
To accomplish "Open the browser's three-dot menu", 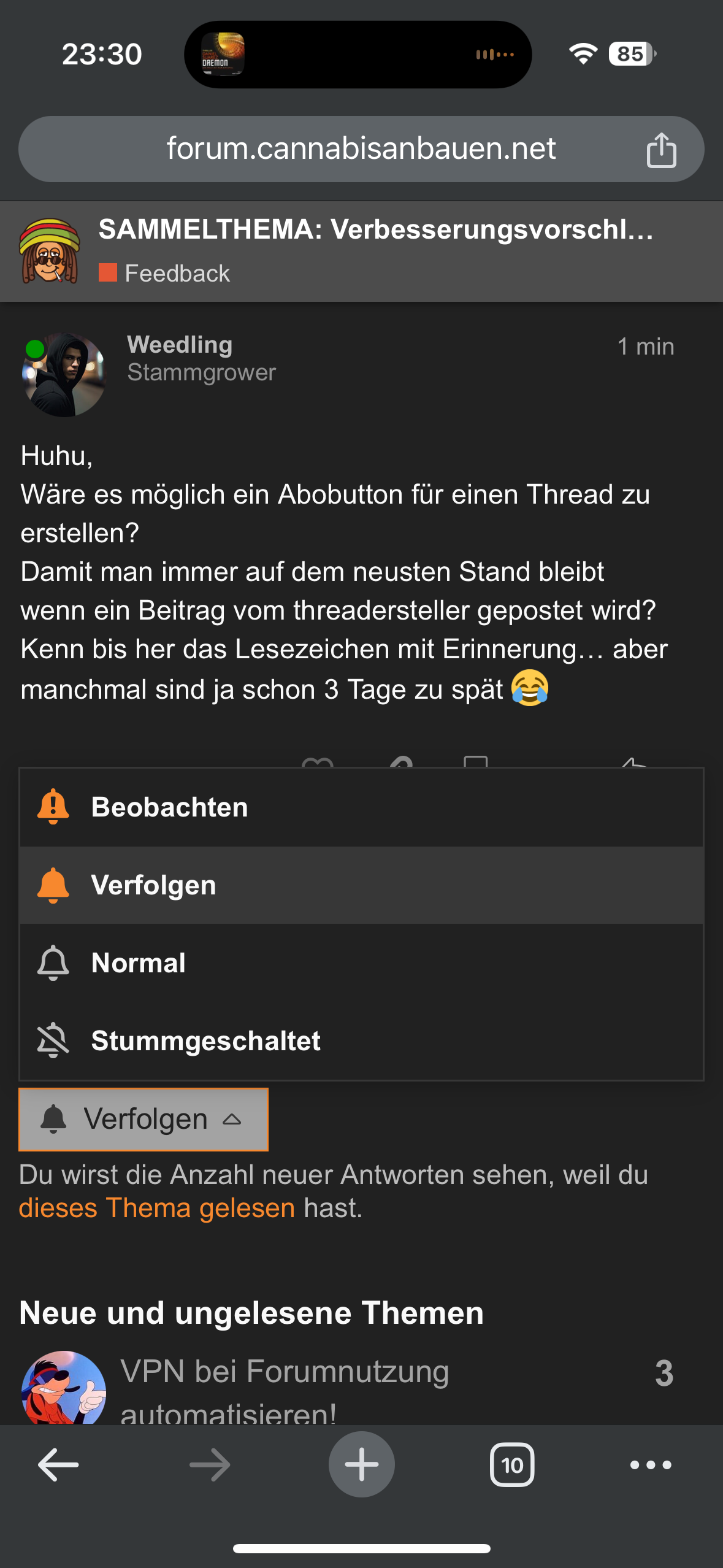I will tap(651, 1464).
